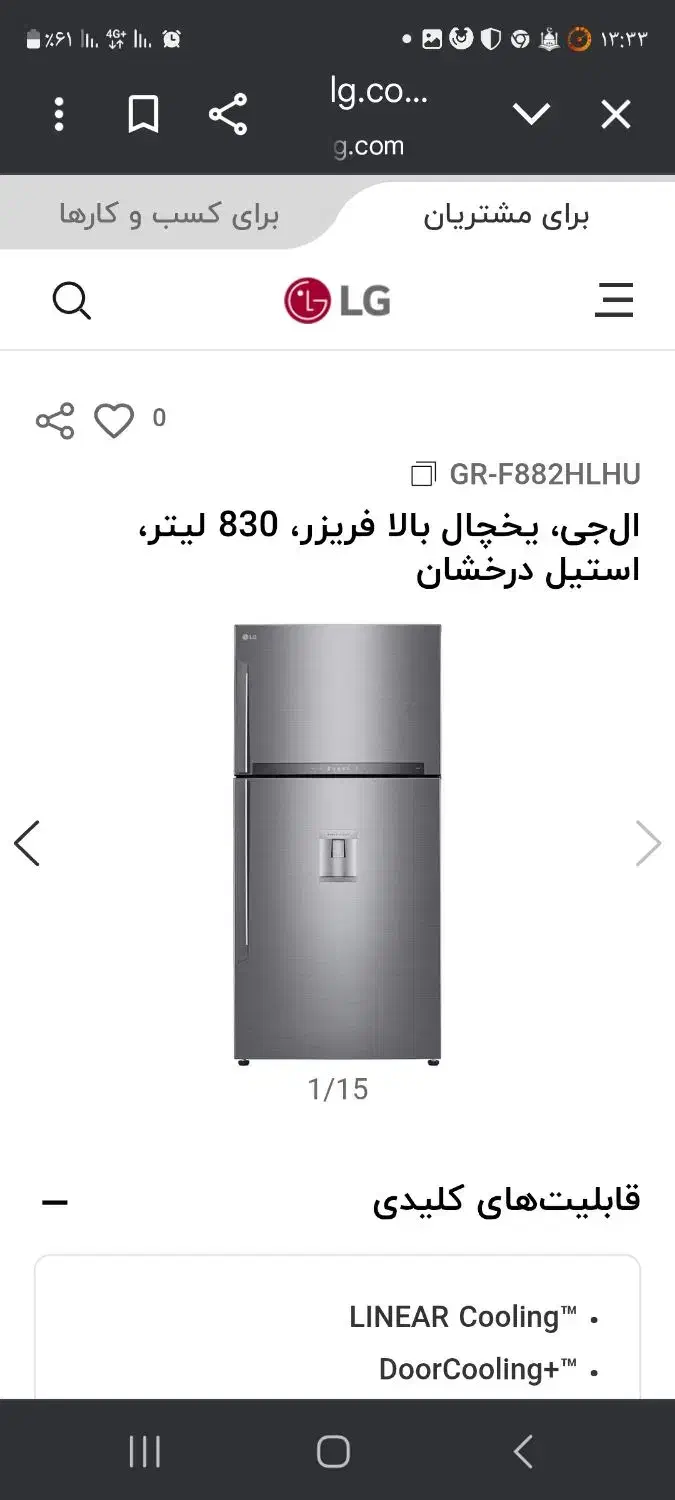Share the page from the browser toolbar
The image size is (675, 1500).
click(x=228, y=115)
